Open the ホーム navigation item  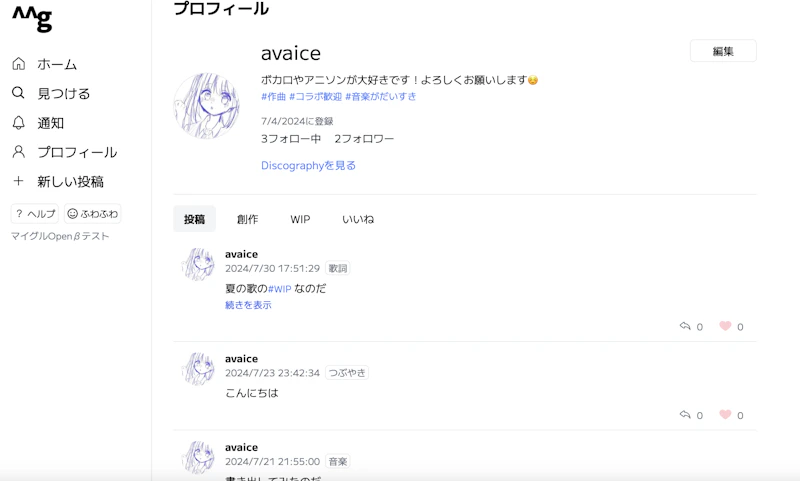(x=56, y=64)
